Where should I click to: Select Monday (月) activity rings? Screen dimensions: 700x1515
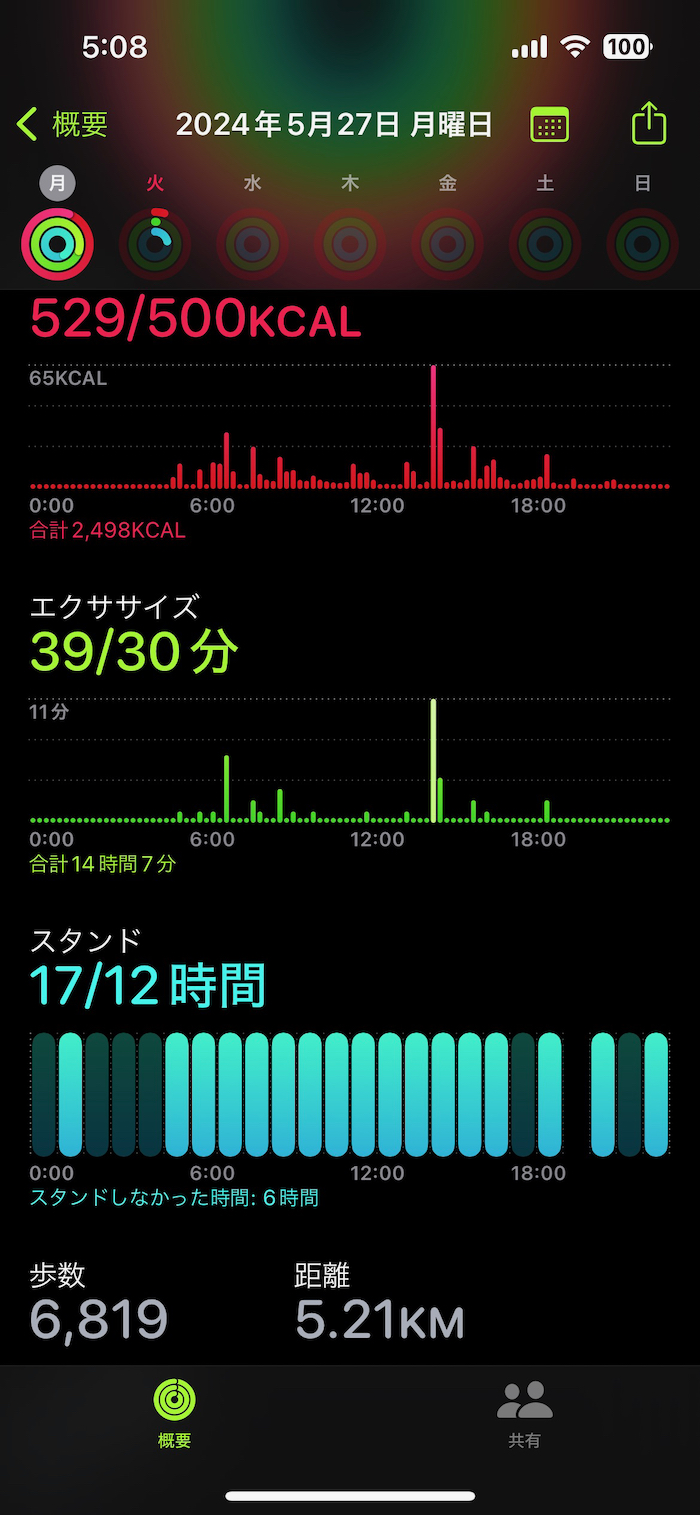(58, 242)
